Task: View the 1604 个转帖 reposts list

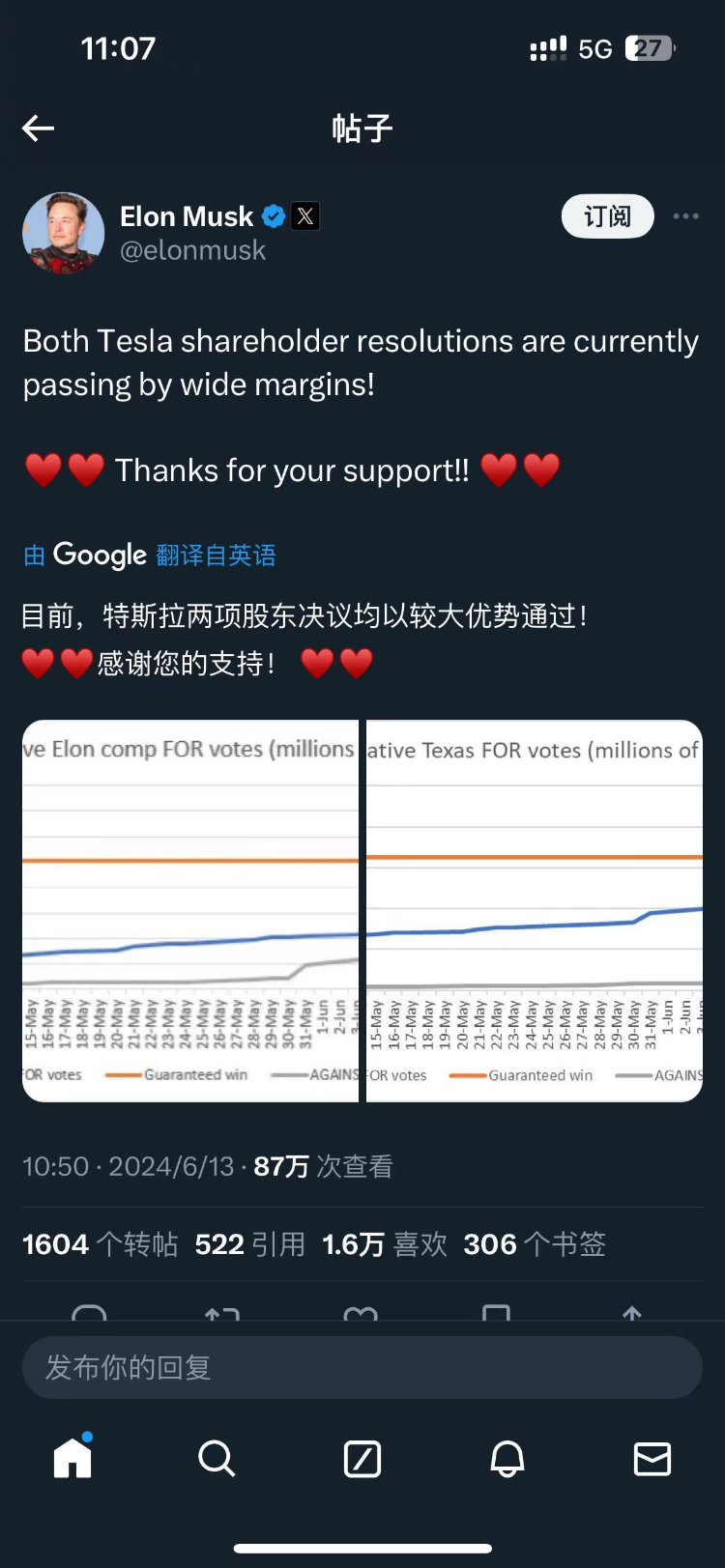Action: tap(101, 1244)
